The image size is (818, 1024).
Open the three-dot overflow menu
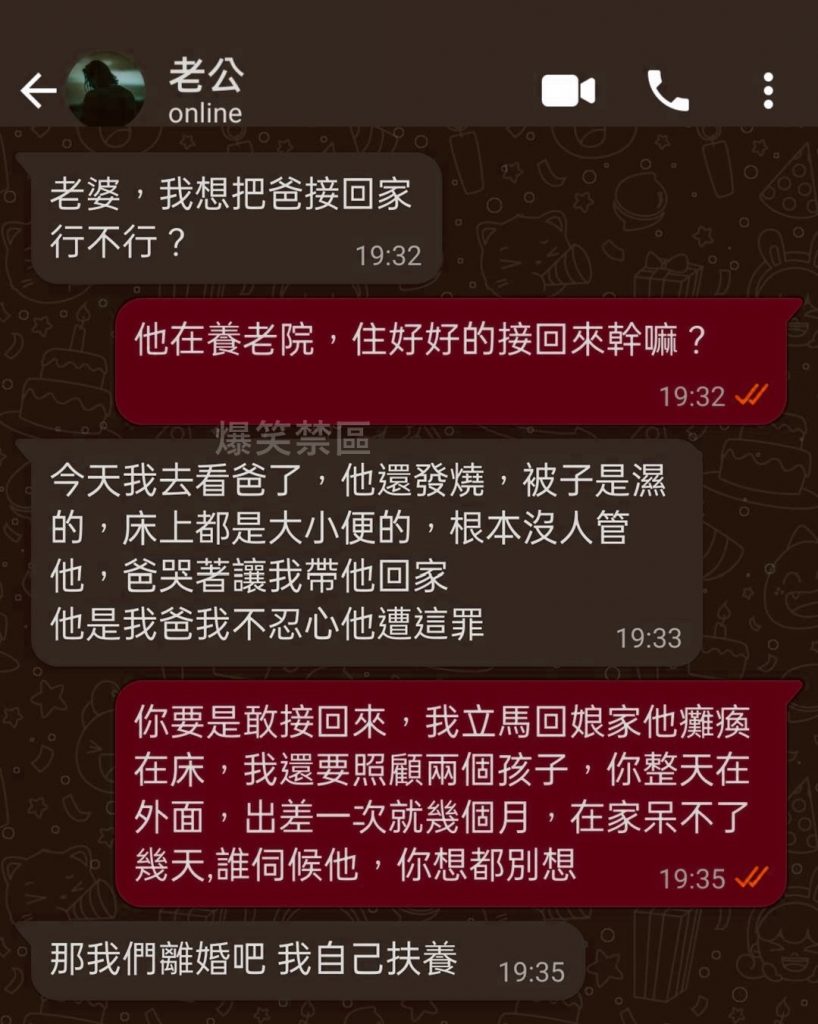(x=767, y=91)
